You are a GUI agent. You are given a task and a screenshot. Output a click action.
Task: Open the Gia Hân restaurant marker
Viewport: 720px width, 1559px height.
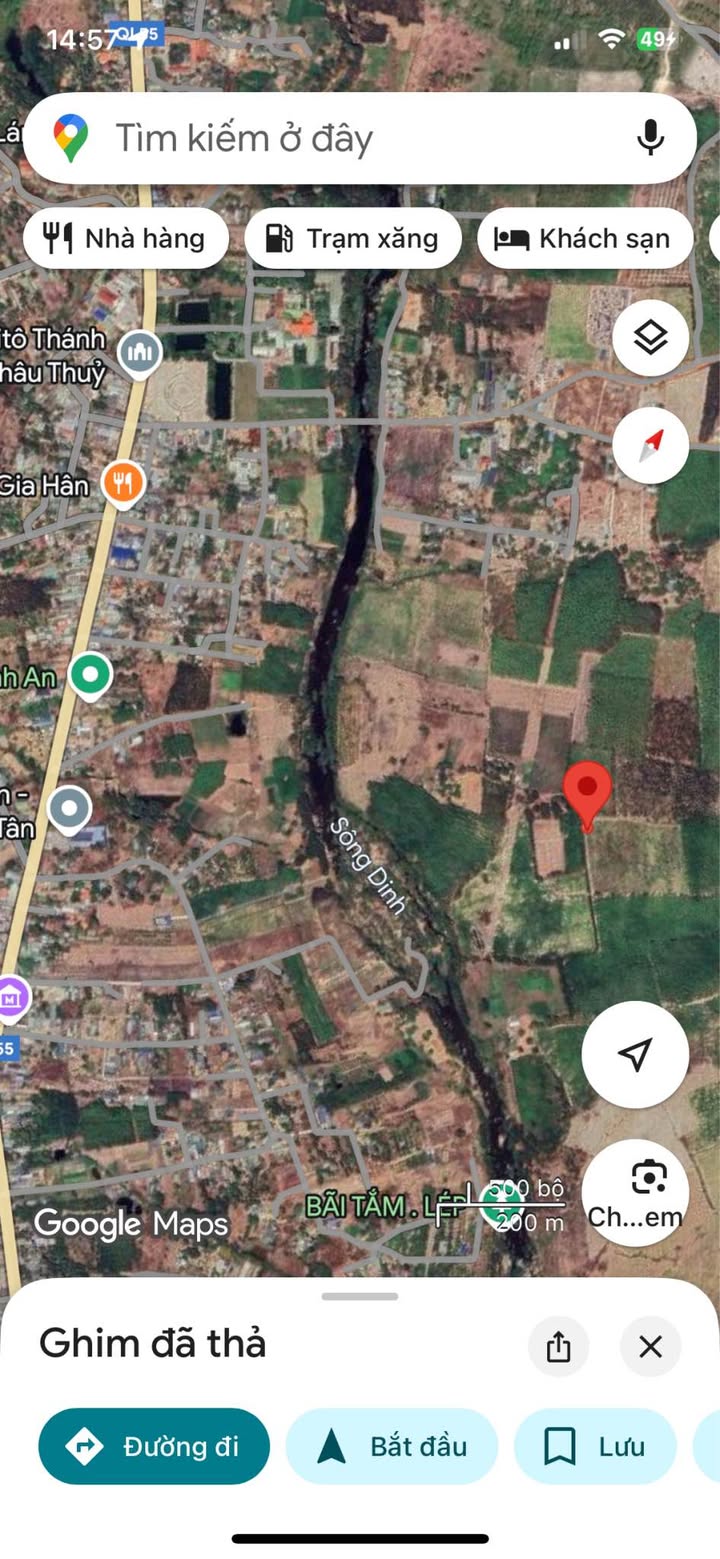[x=123, y=484]
